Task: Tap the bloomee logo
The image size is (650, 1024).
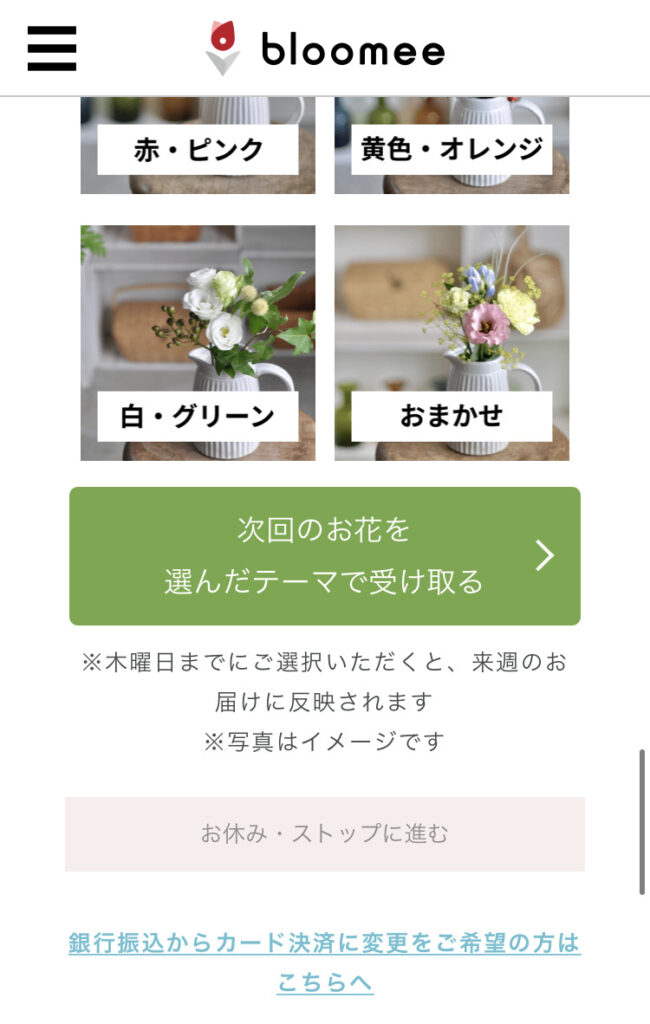Action: click(x=326, y=48)
